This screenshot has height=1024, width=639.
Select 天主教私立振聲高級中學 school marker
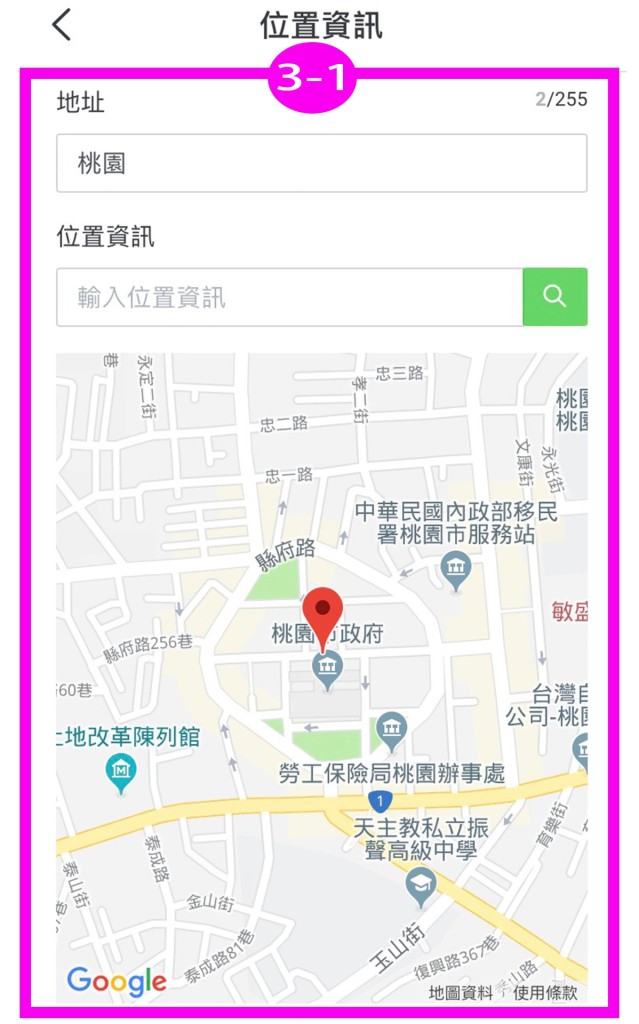(422, 885)
